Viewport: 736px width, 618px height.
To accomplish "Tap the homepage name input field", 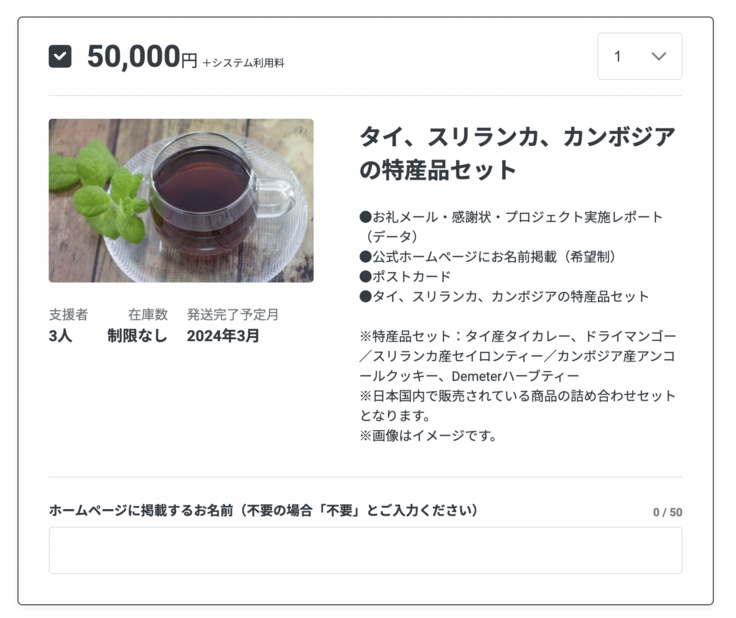I will [365, 550].
